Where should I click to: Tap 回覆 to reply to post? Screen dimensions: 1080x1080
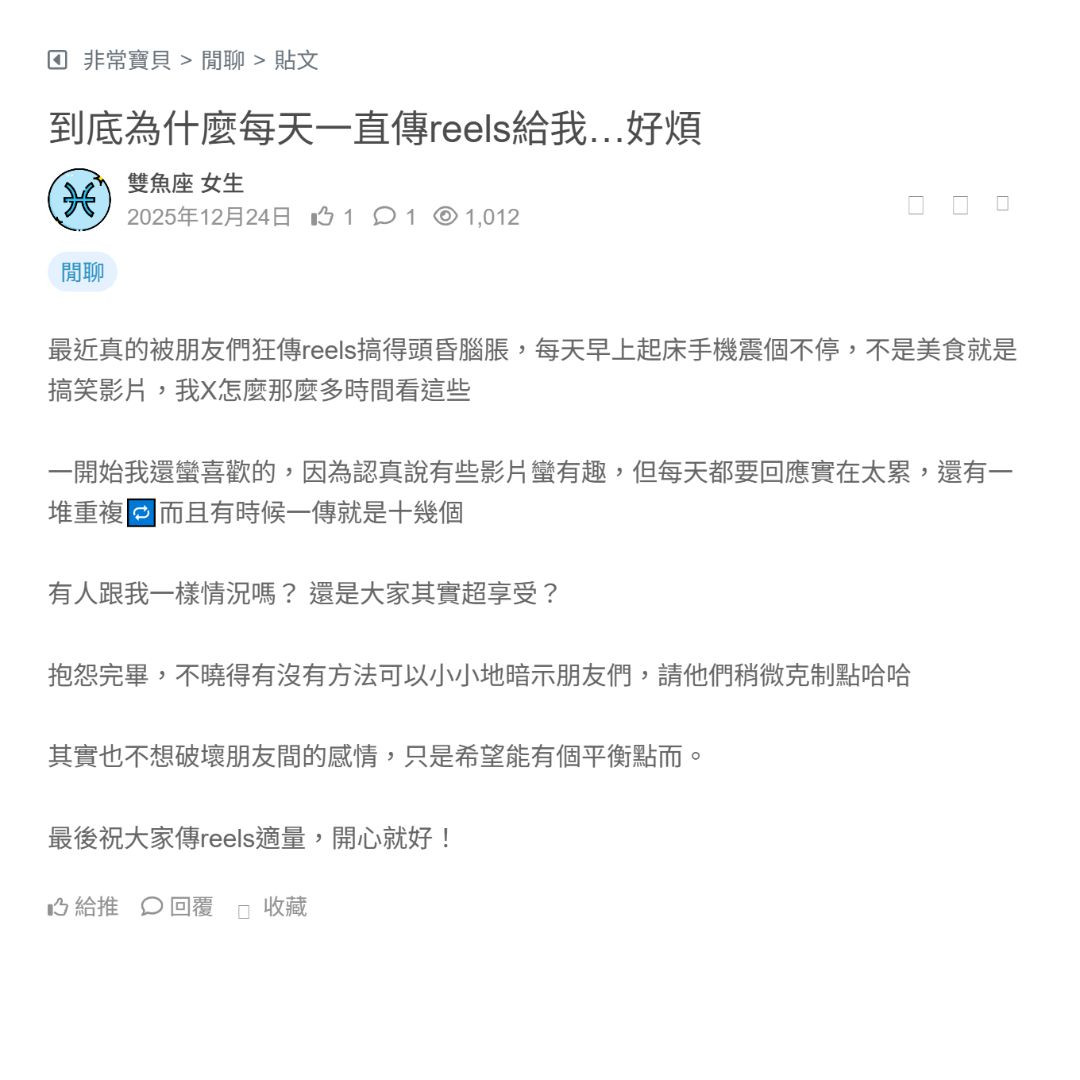(x=177, y=907)
